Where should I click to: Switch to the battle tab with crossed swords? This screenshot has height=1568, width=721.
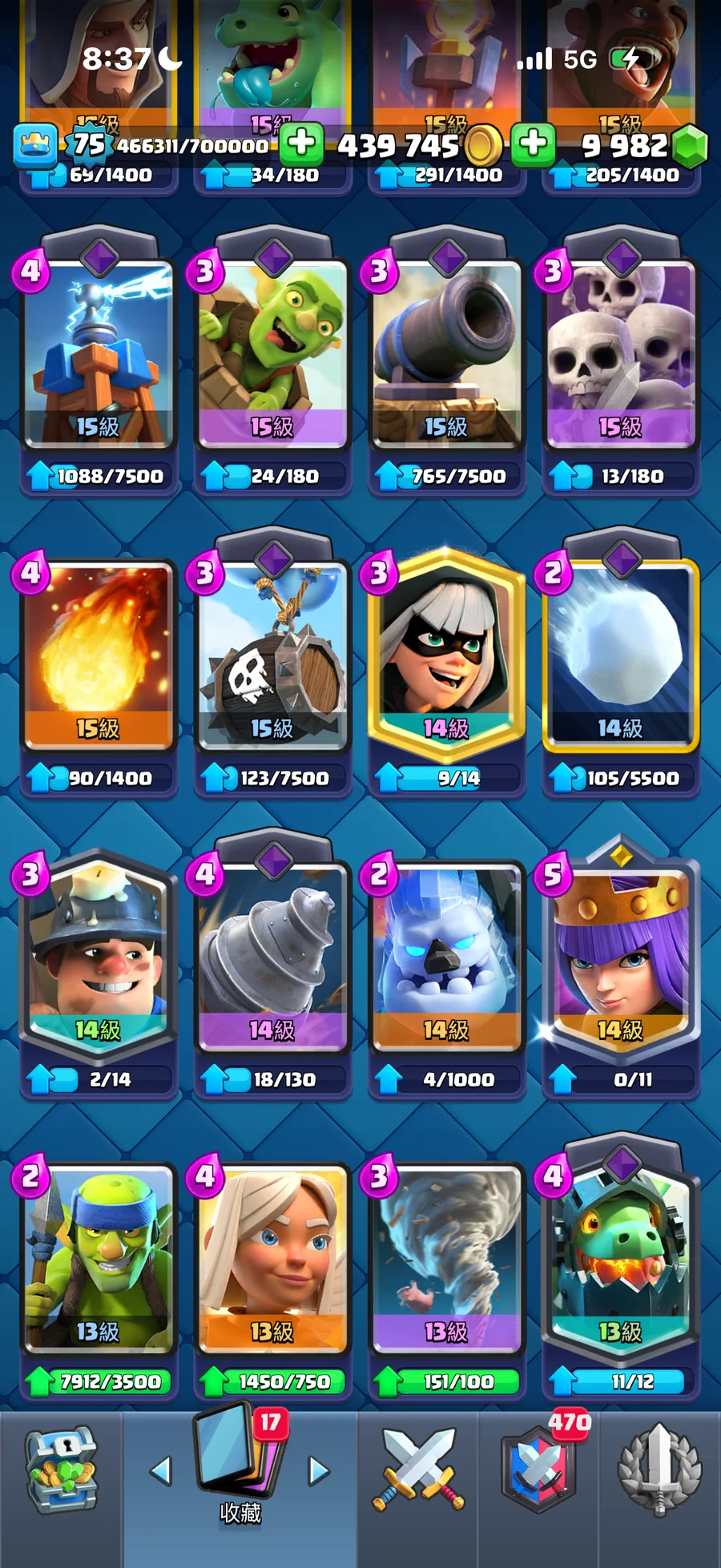pyautogui.click(x=417, y=1471)
